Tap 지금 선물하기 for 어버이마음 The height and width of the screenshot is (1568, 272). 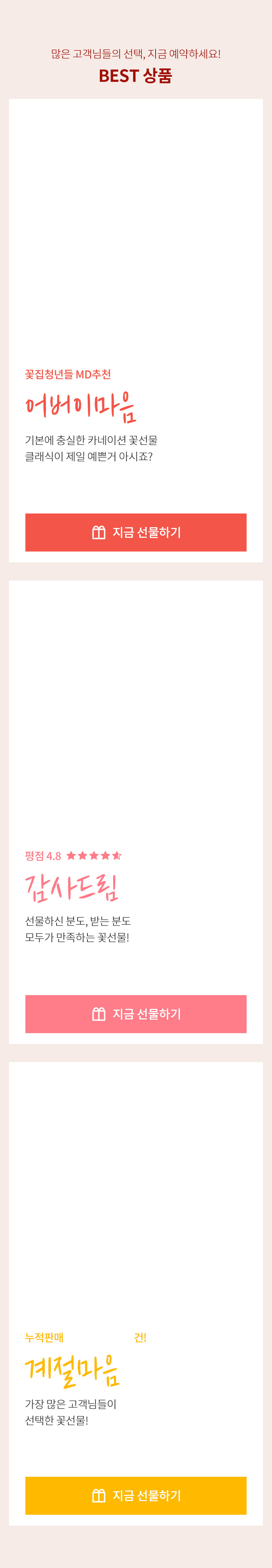135,532
